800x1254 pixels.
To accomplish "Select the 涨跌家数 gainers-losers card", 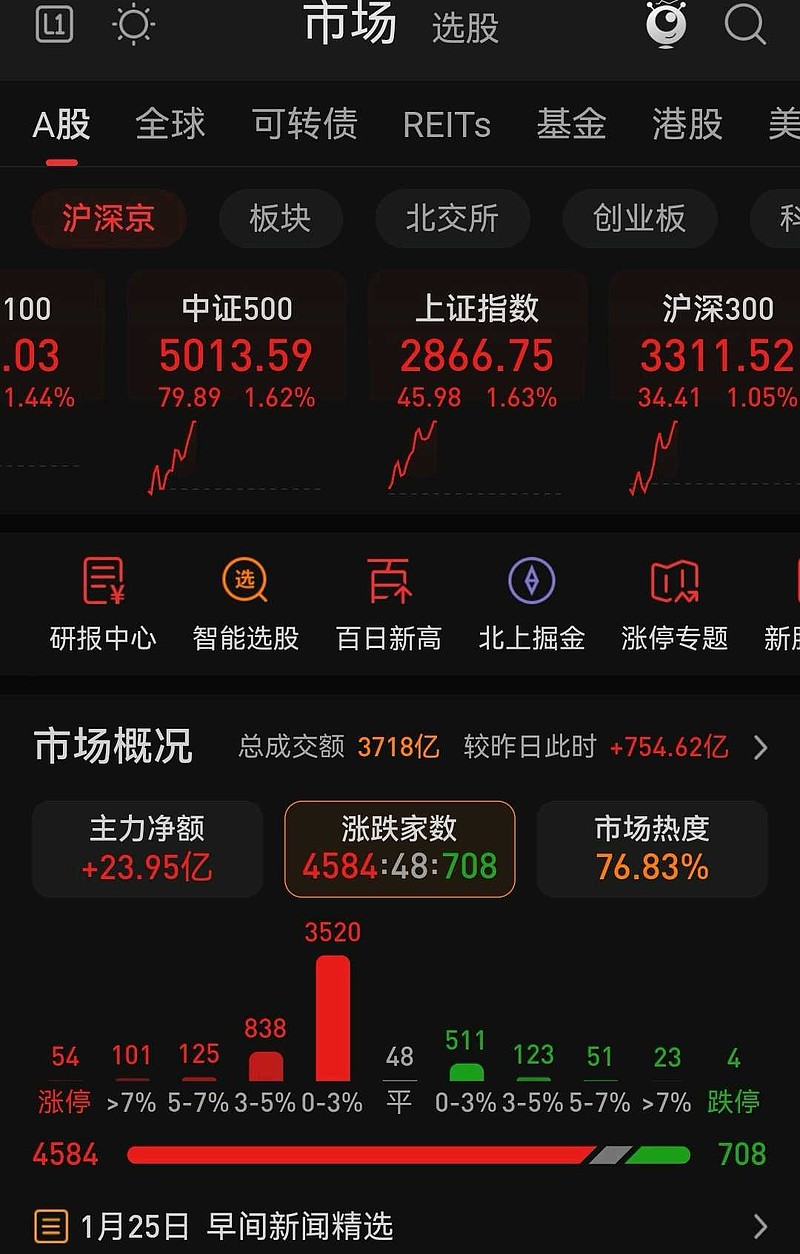I will 399,848.
